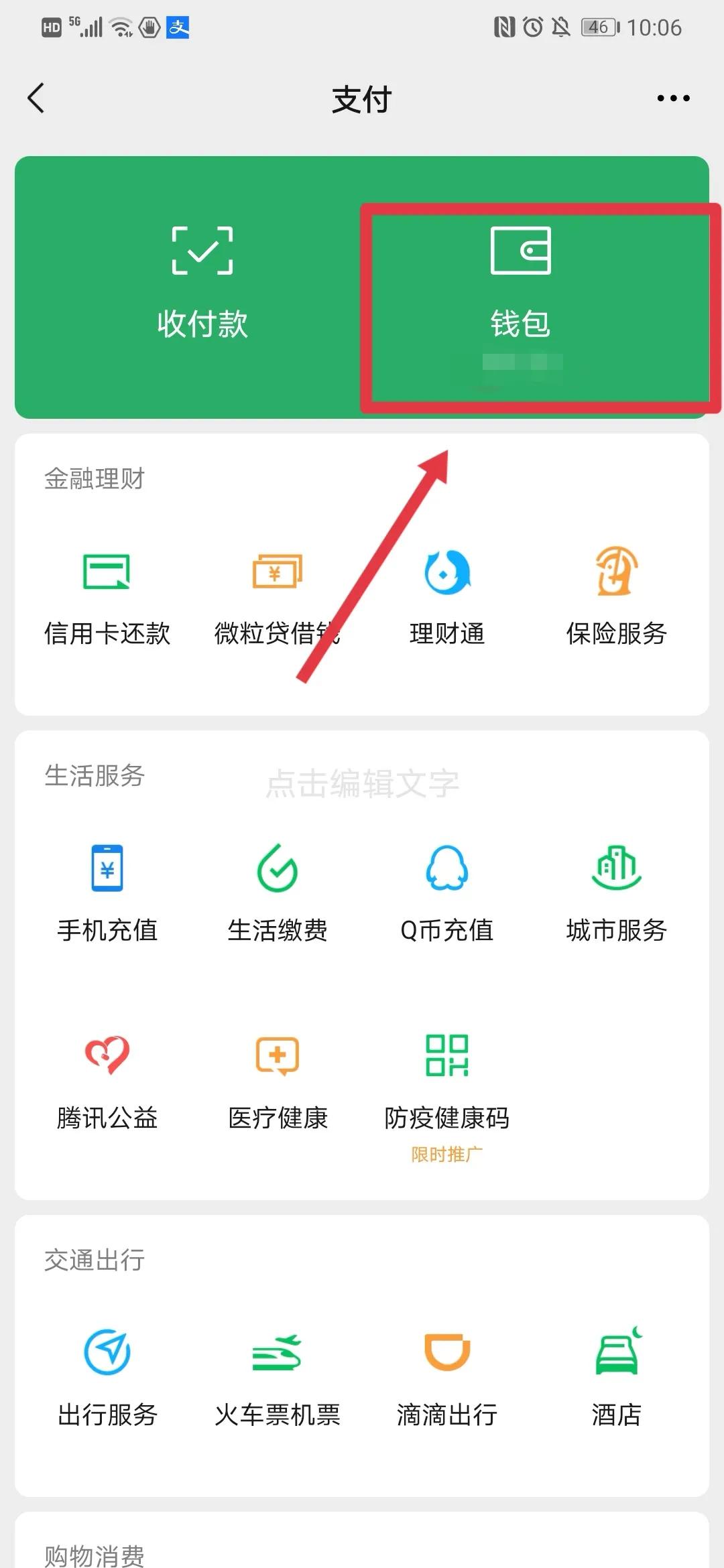Open 防疫健康码 health code
This screenshot has width=724, height=1568.
tap(446, 1079)
